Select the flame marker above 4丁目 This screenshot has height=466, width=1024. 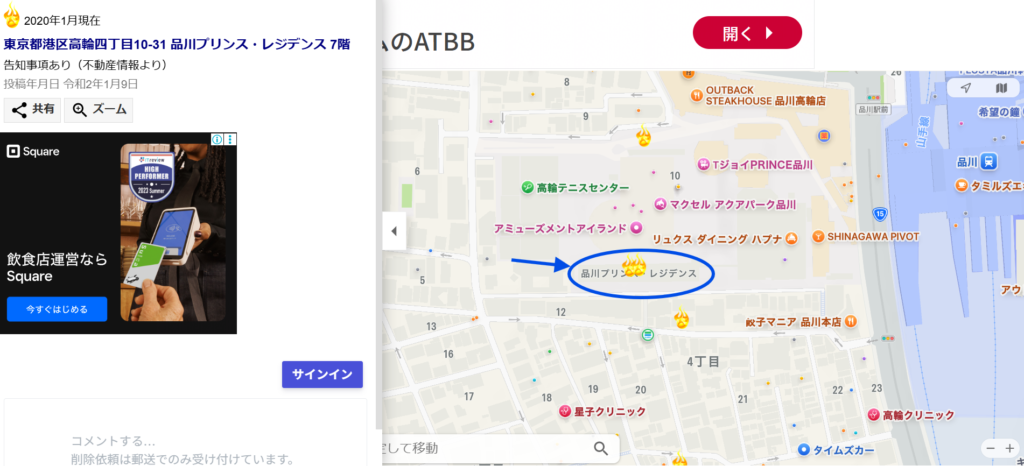[681, 320]
